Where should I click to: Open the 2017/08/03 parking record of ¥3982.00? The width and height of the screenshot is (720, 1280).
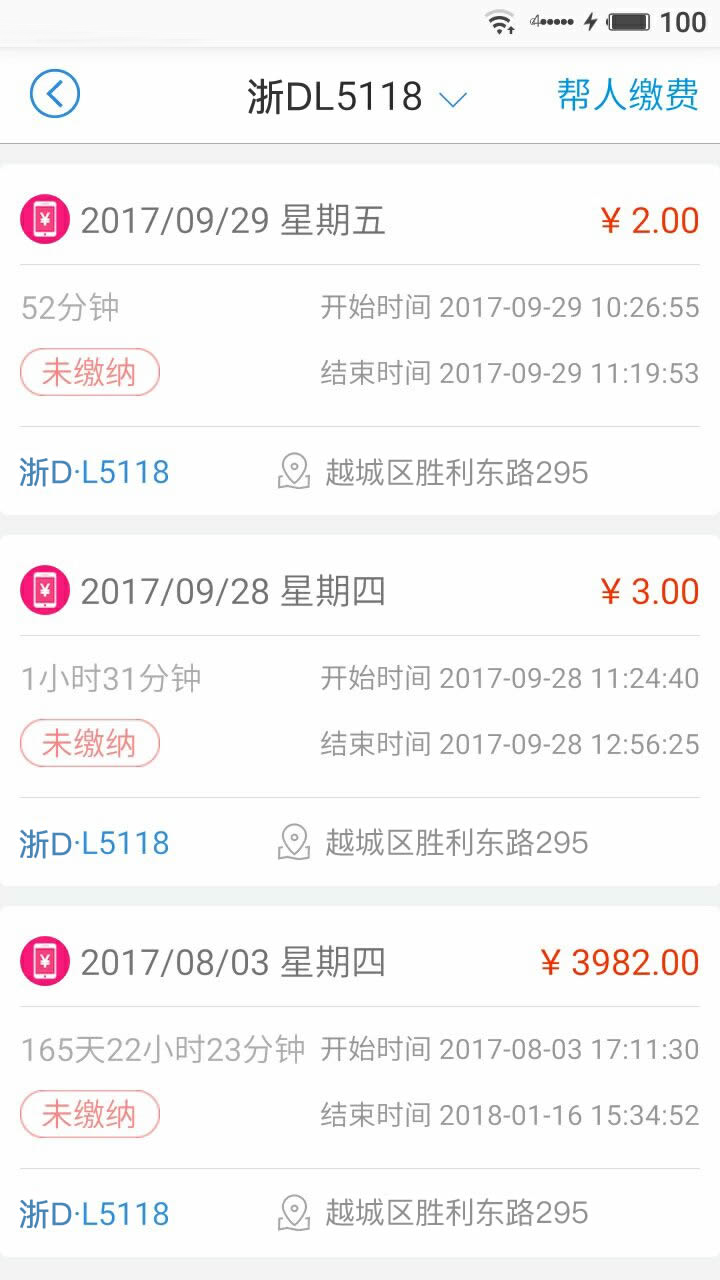click(x=360, y=1080)
